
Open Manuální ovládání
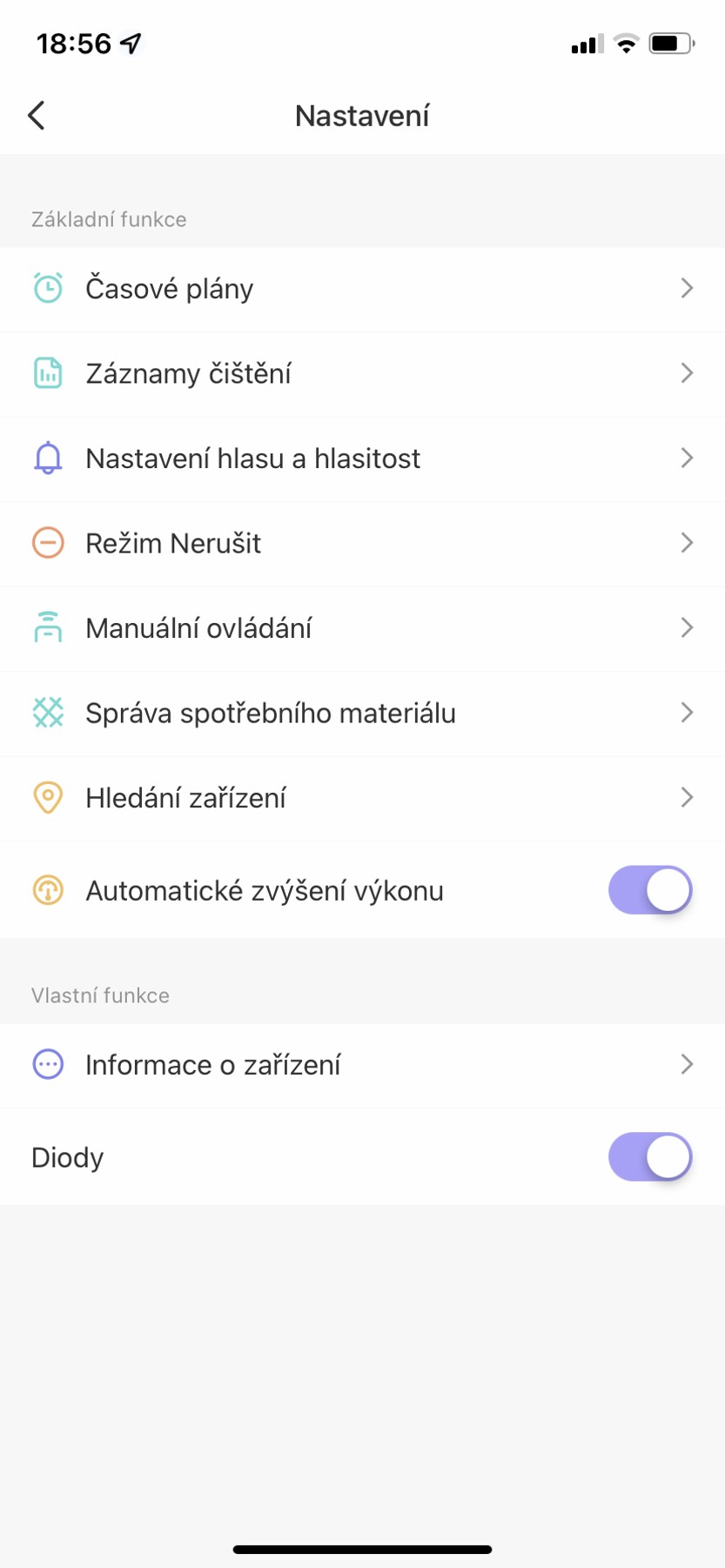coord(362,628)
